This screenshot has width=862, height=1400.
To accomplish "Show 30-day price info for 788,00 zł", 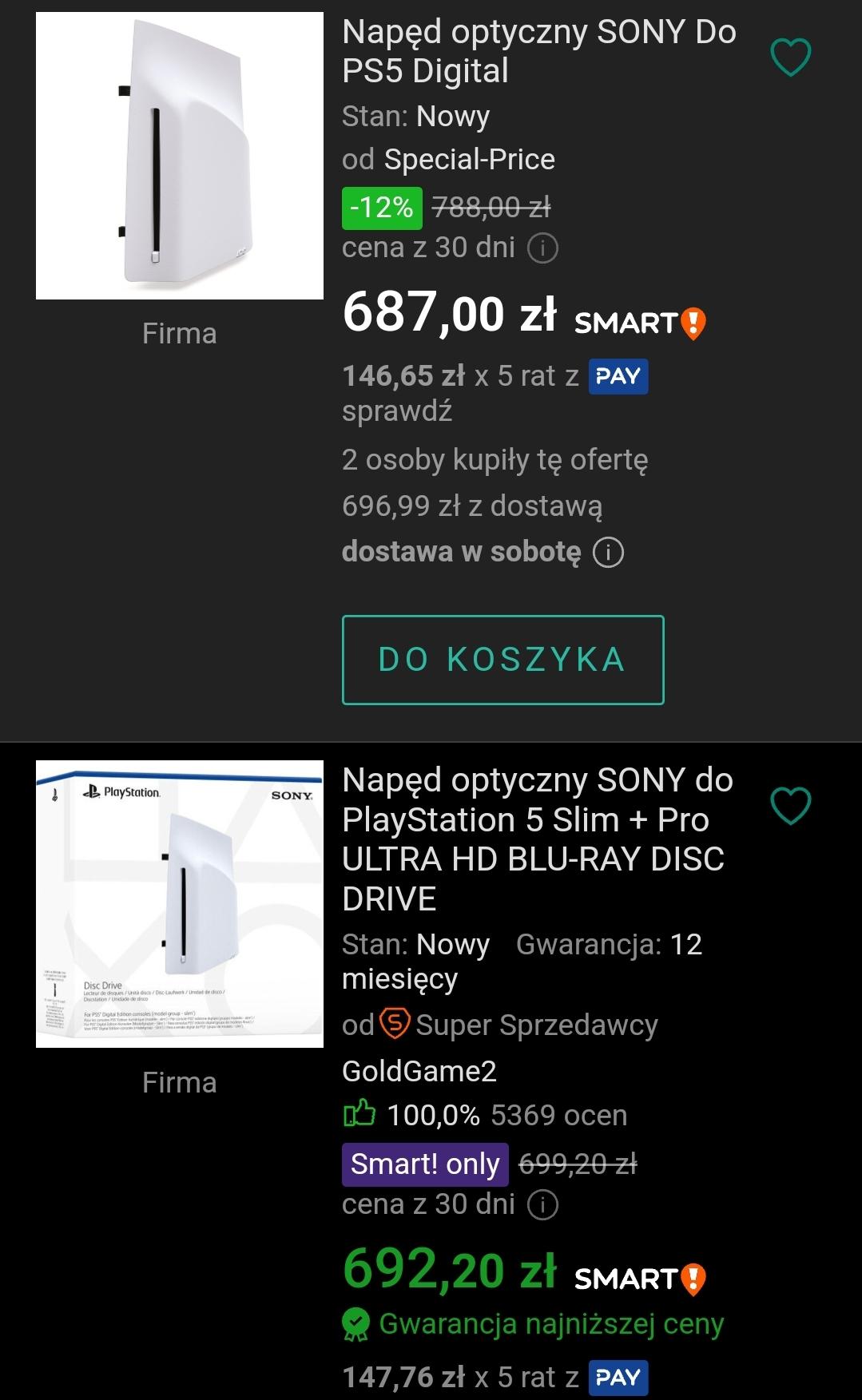I will (x=542, y=248).
